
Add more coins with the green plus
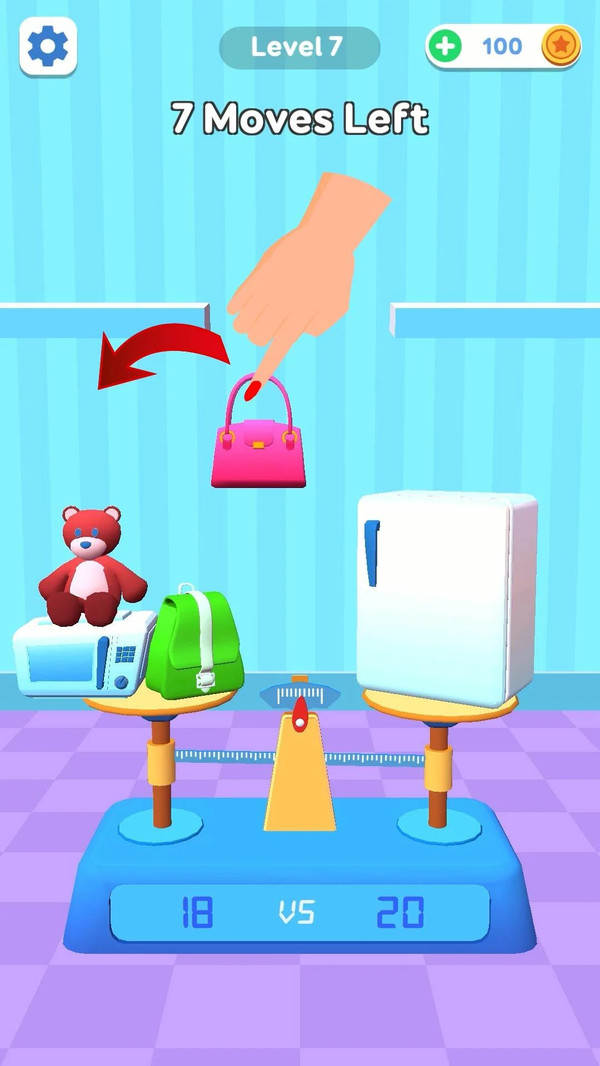[x=446, y=46]
